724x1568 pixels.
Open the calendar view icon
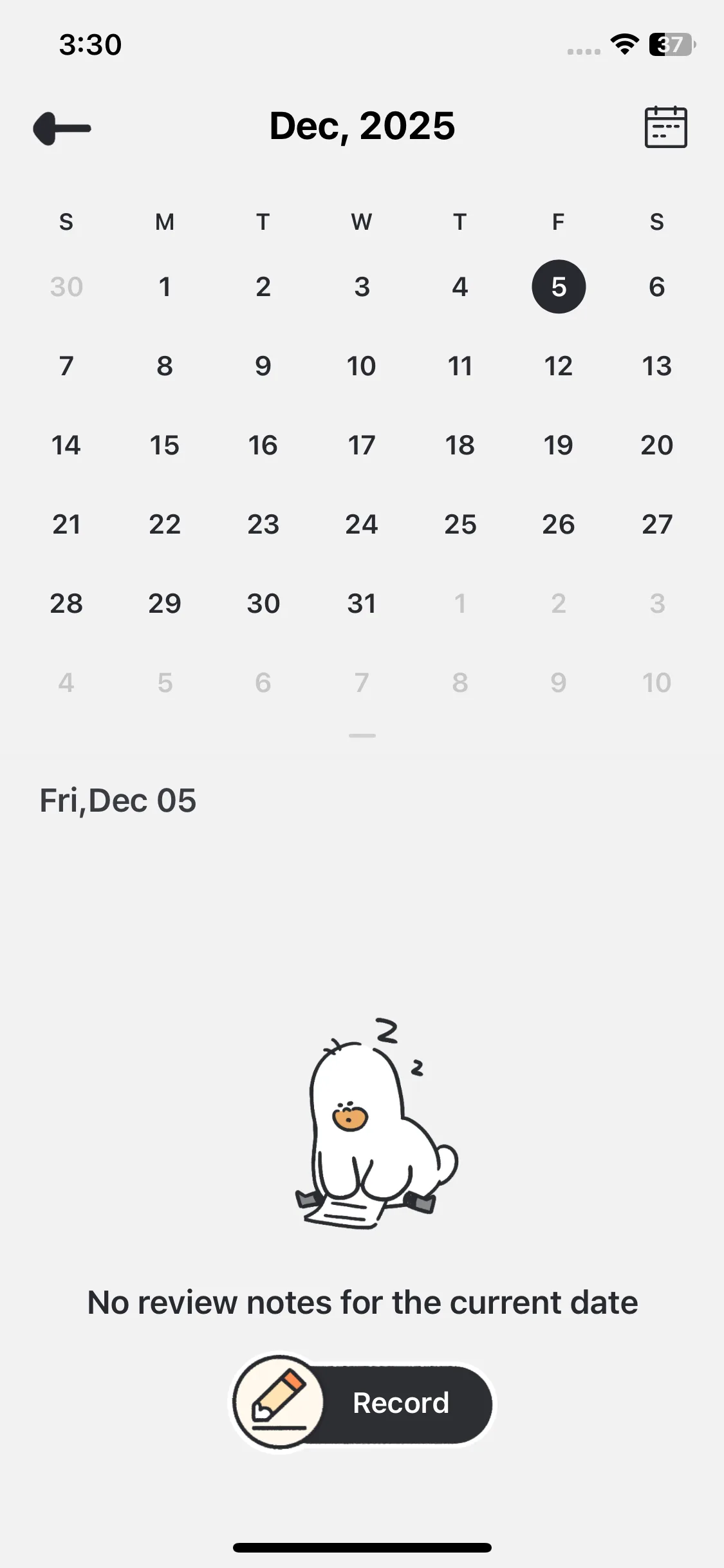click(x=665, y=127)
